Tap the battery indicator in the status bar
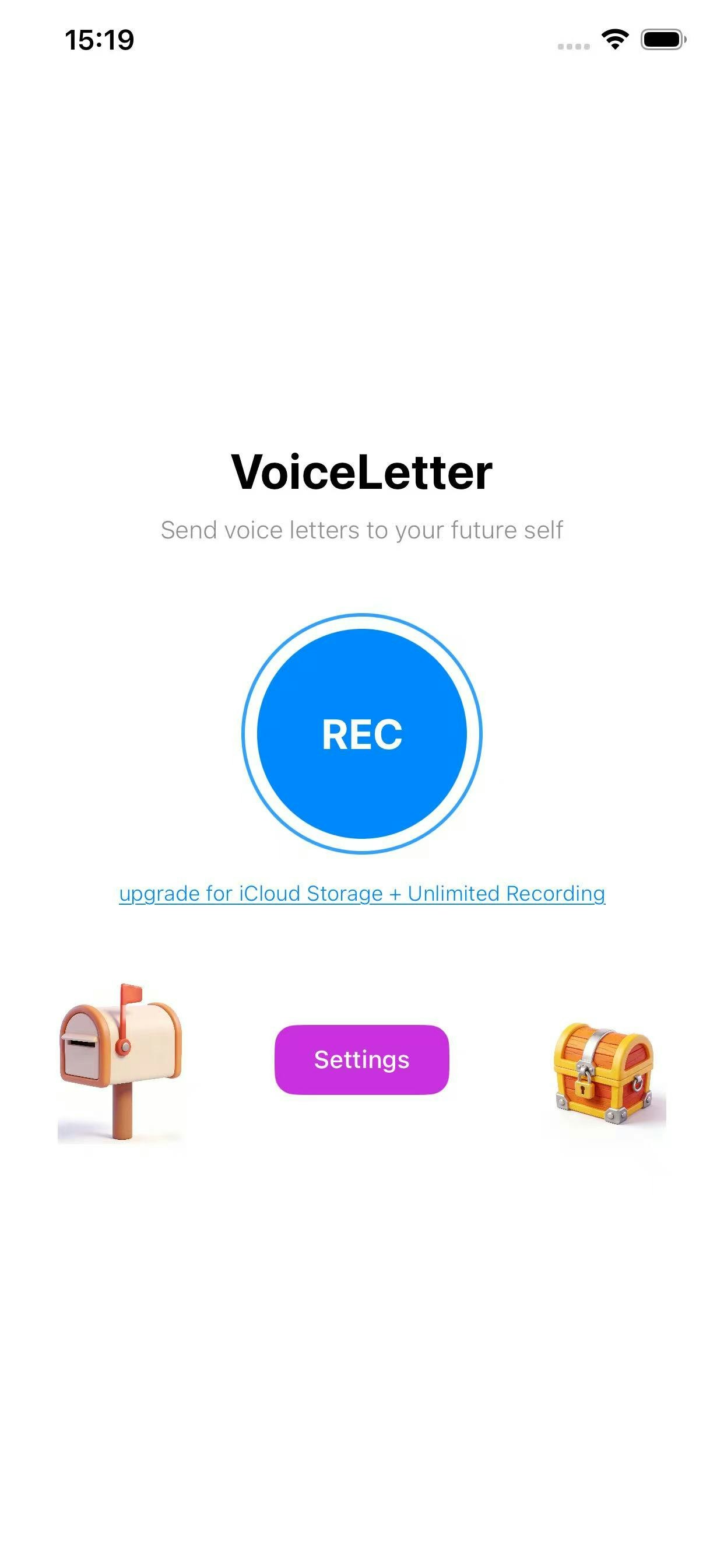This screenshot has height=1568, width=724. pos(660,40)
